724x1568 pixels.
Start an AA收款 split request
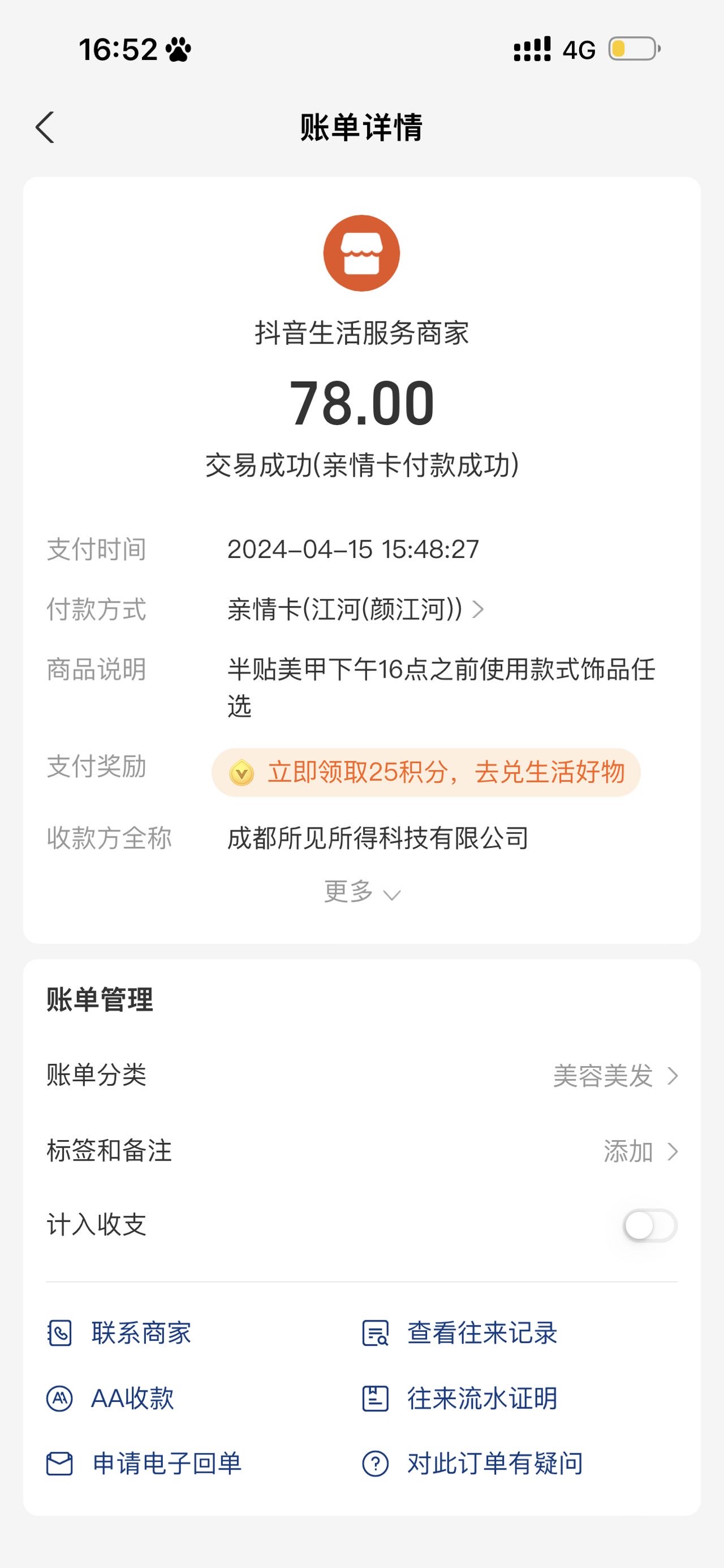(x=110, y=1398)
